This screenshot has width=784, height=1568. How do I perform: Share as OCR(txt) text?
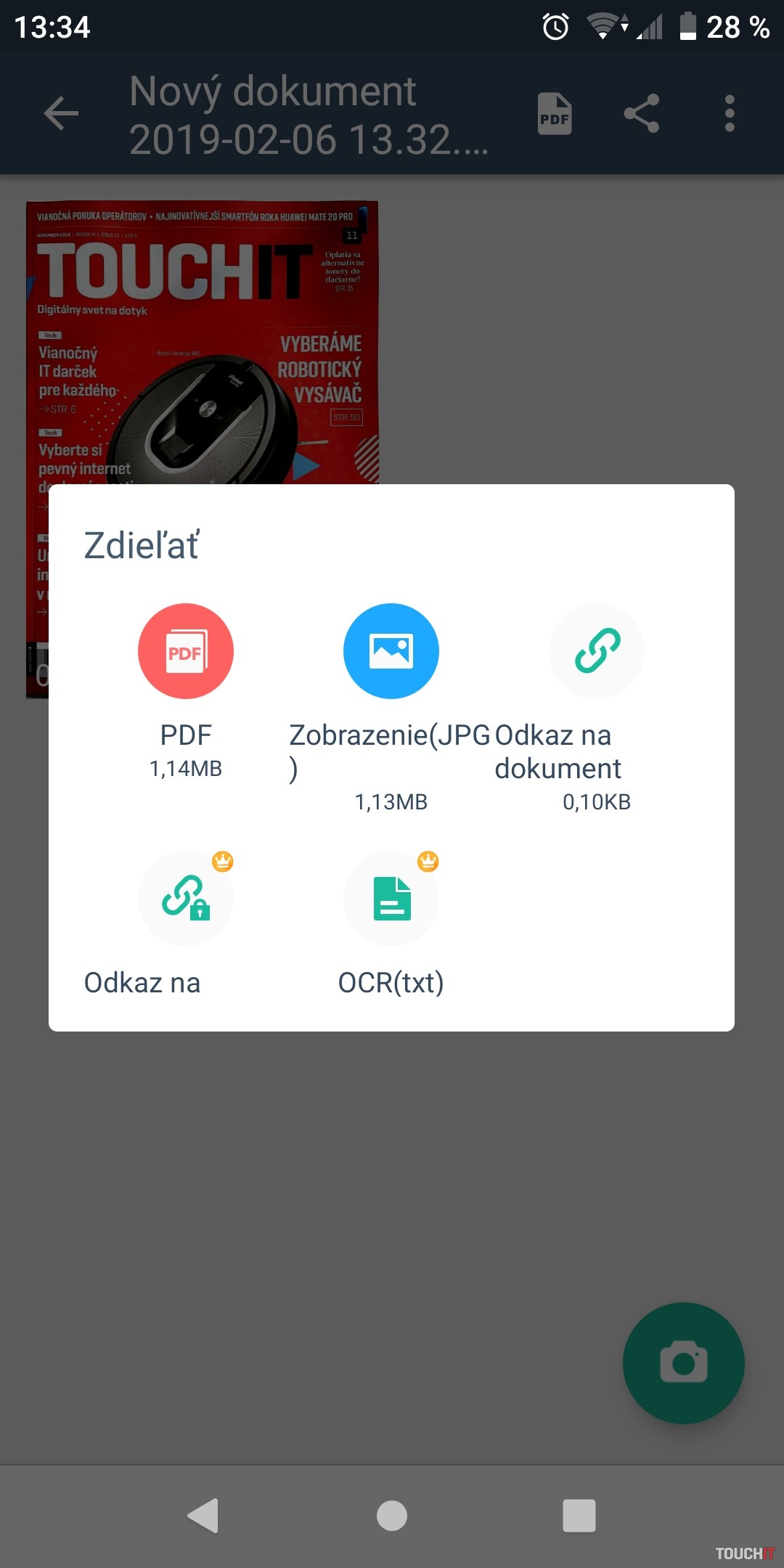pos(391,899)
